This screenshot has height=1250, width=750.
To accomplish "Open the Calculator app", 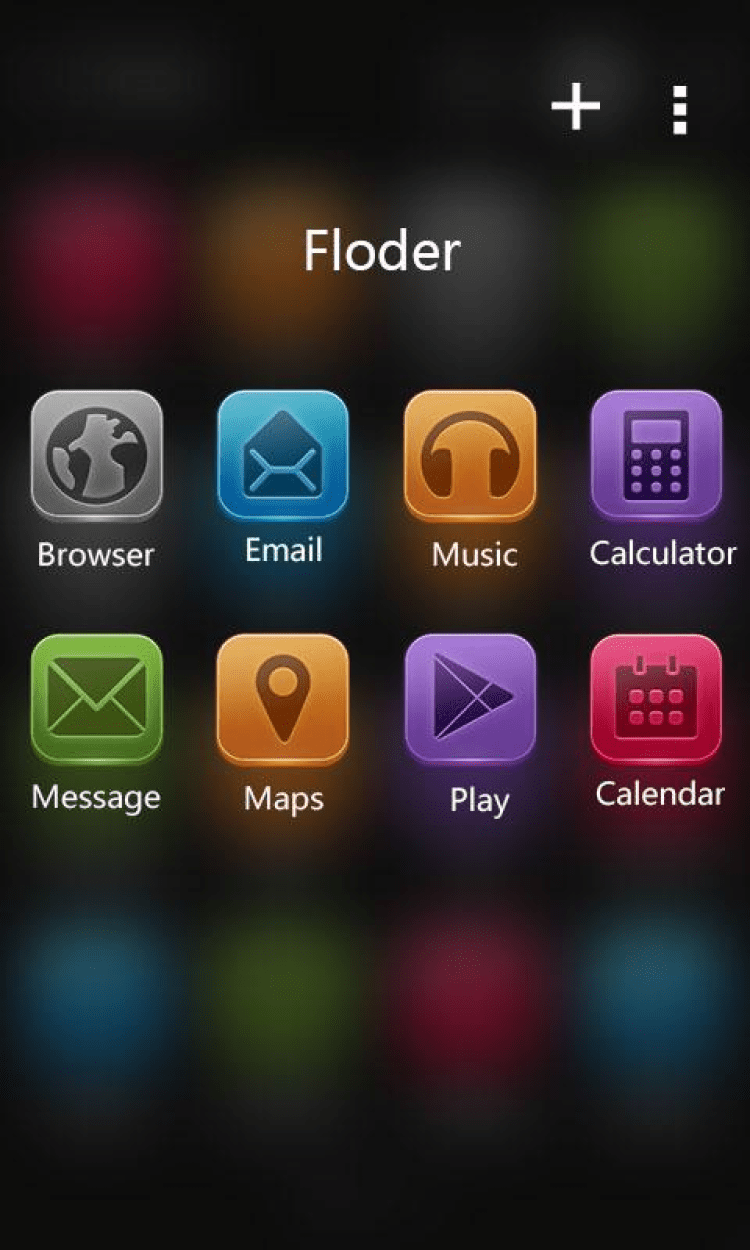I will point(656,456).
